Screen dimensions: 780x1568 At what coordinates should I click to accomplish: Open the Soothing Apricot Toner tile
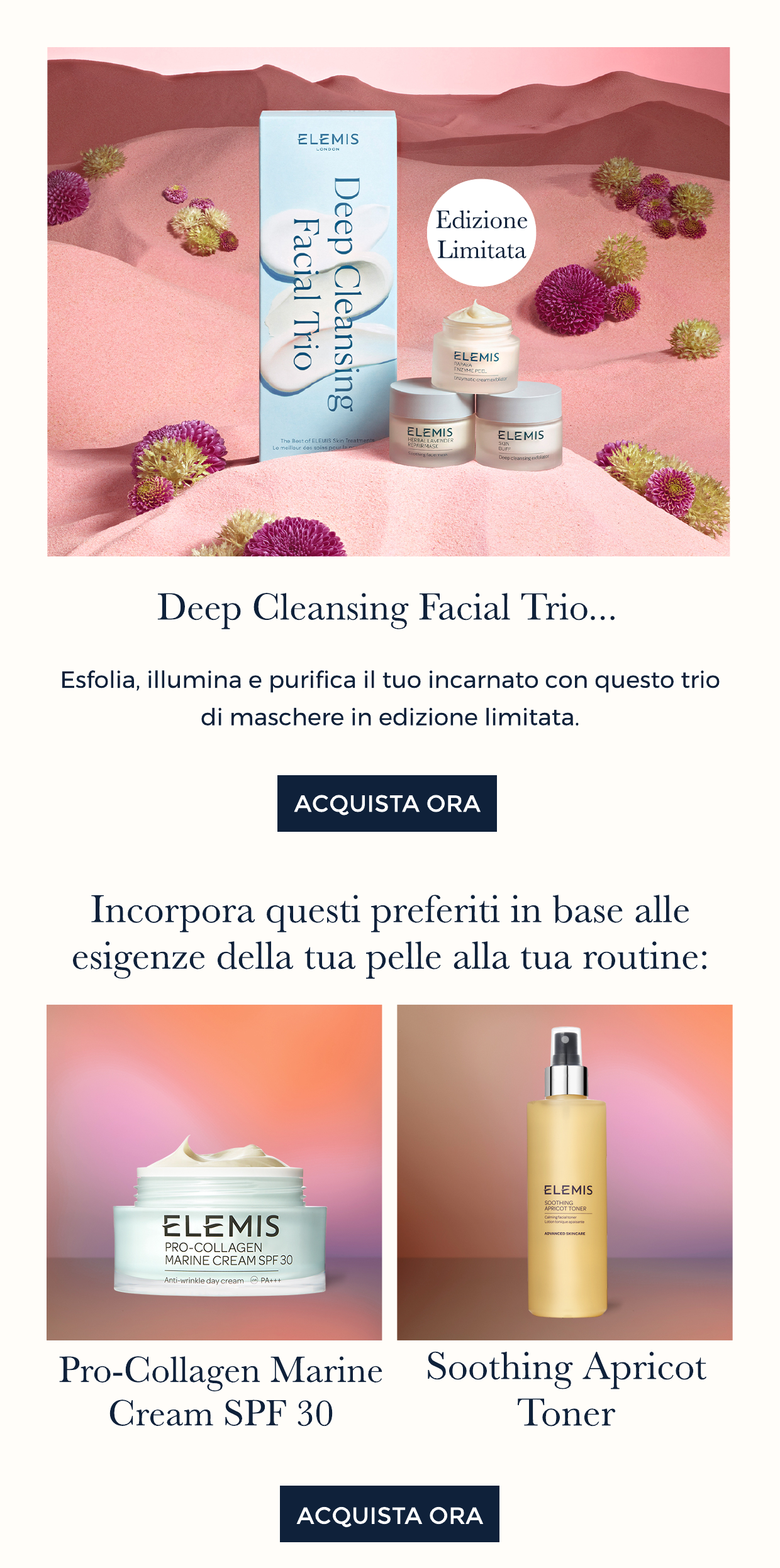pos(564,1173)
